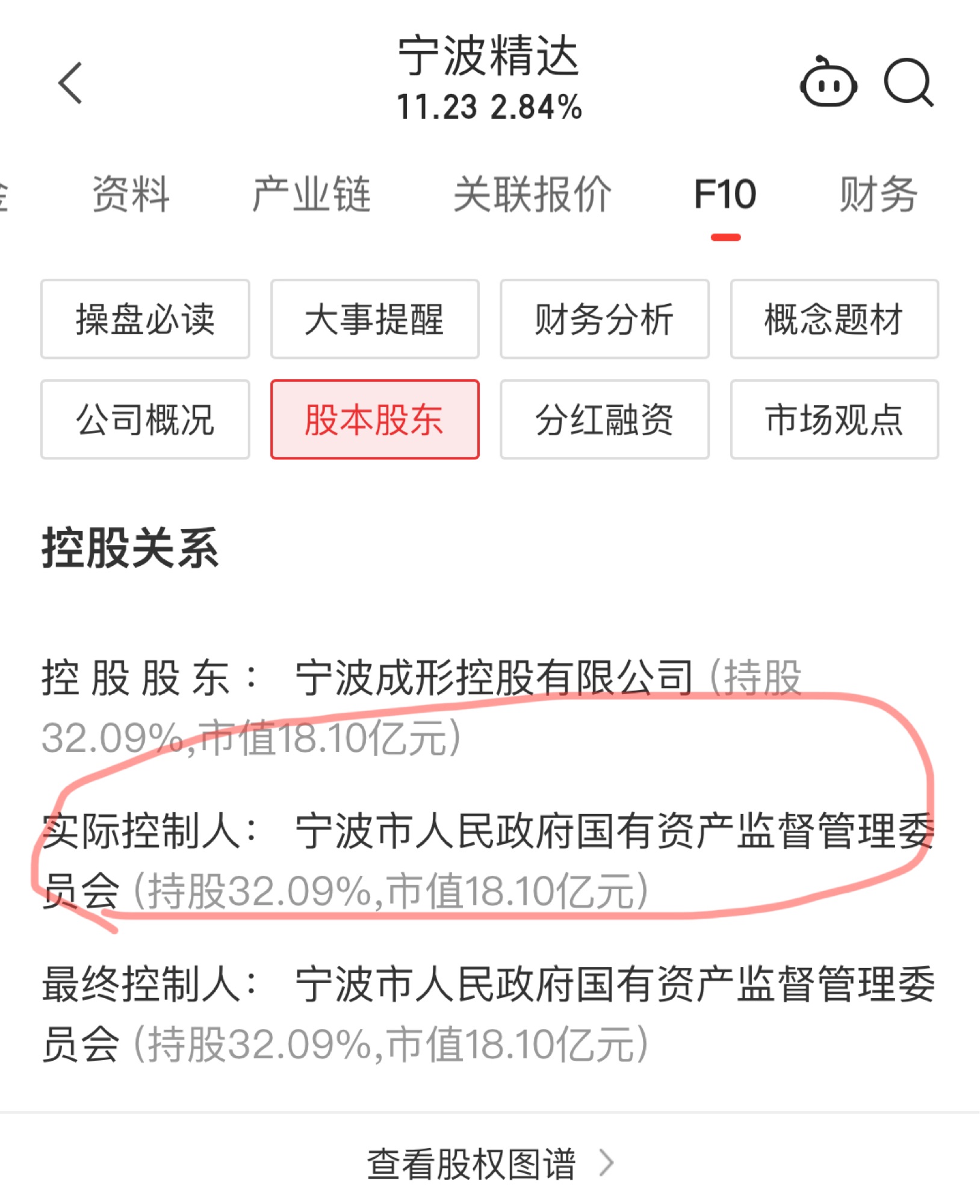
Task: Switch to the 产业链 tab
Action: click(311, 194)
